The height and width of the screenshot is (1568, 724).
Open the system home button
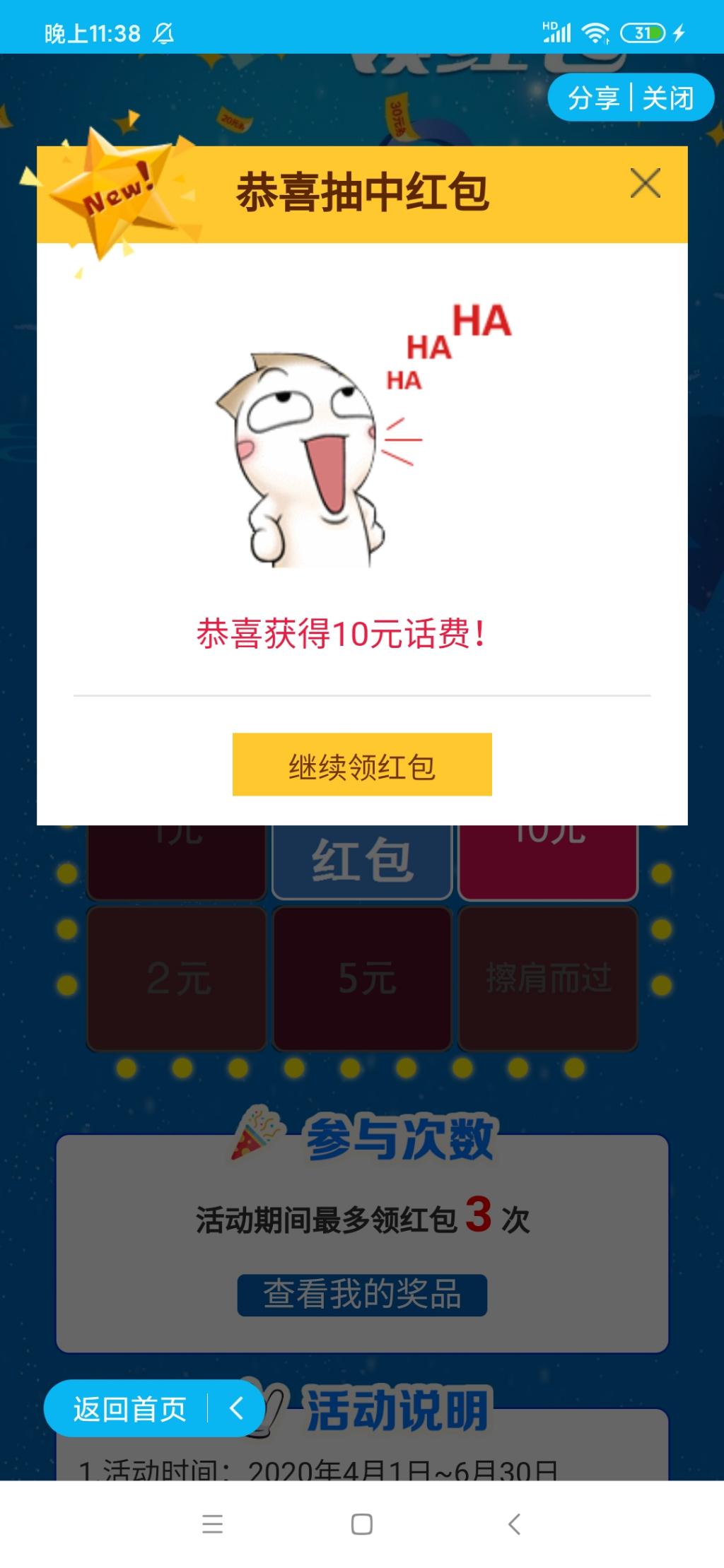pos(362,1524)
